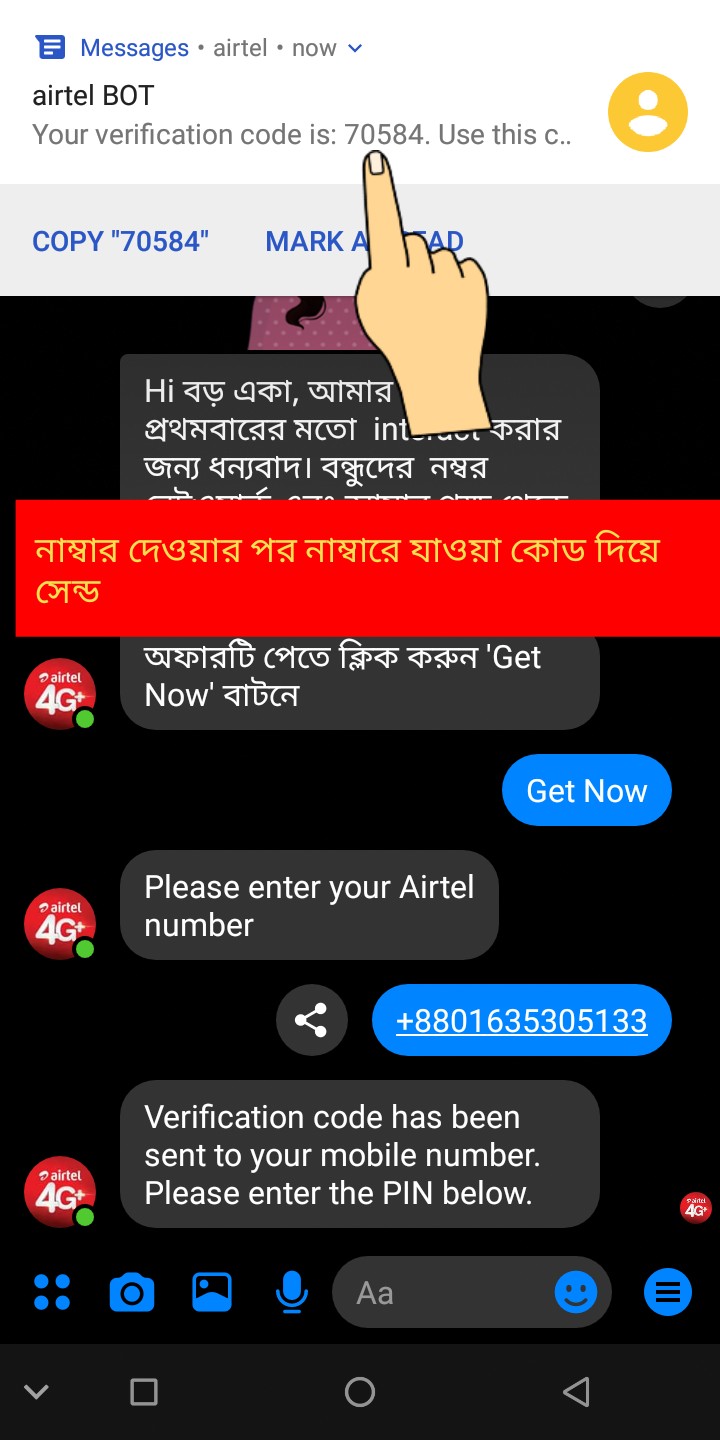Collapse the notification with the chevron
This screenshot has height=1440, width=720.
[355, 48]
